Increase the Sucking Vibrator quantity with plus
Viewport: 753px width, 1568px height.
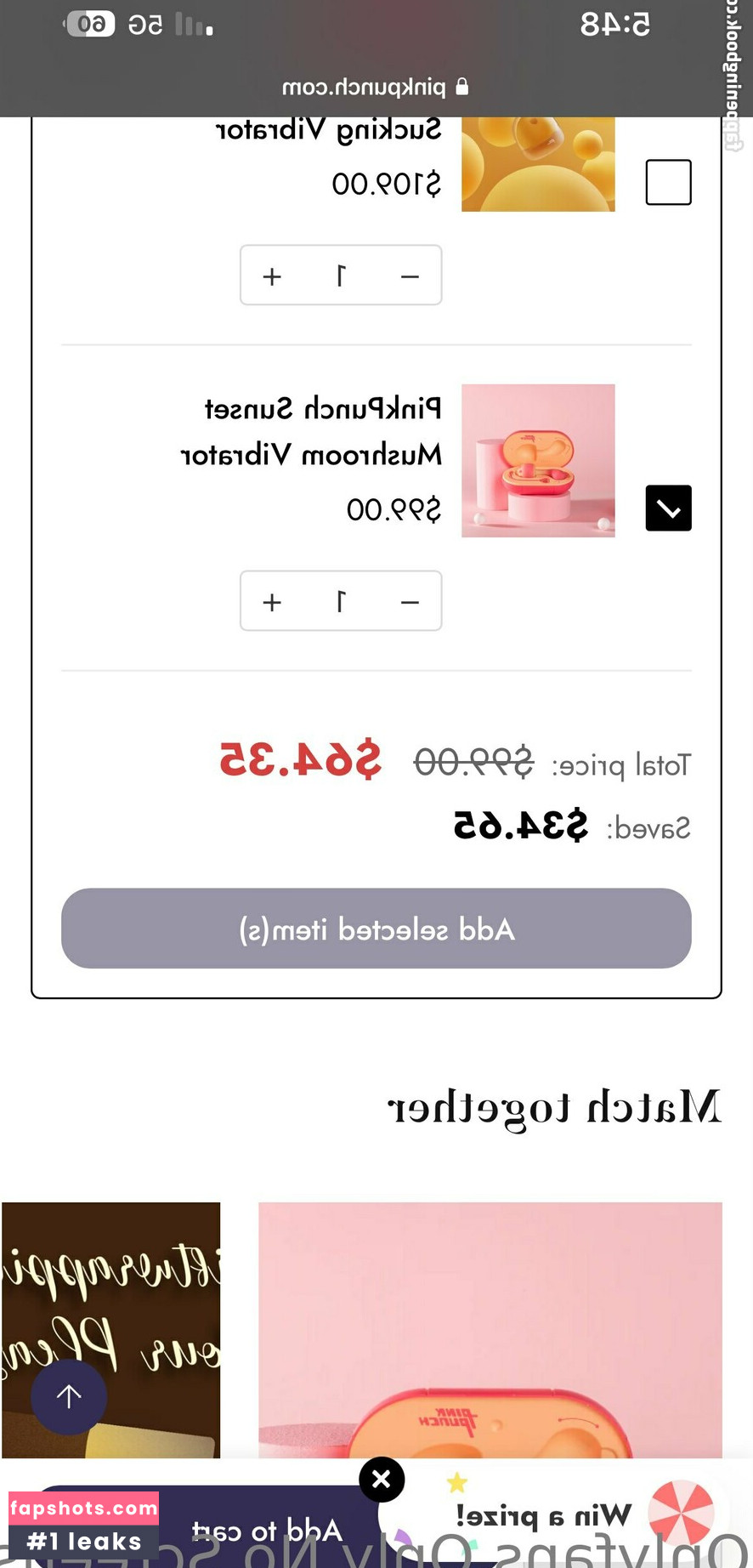point(272,276)
